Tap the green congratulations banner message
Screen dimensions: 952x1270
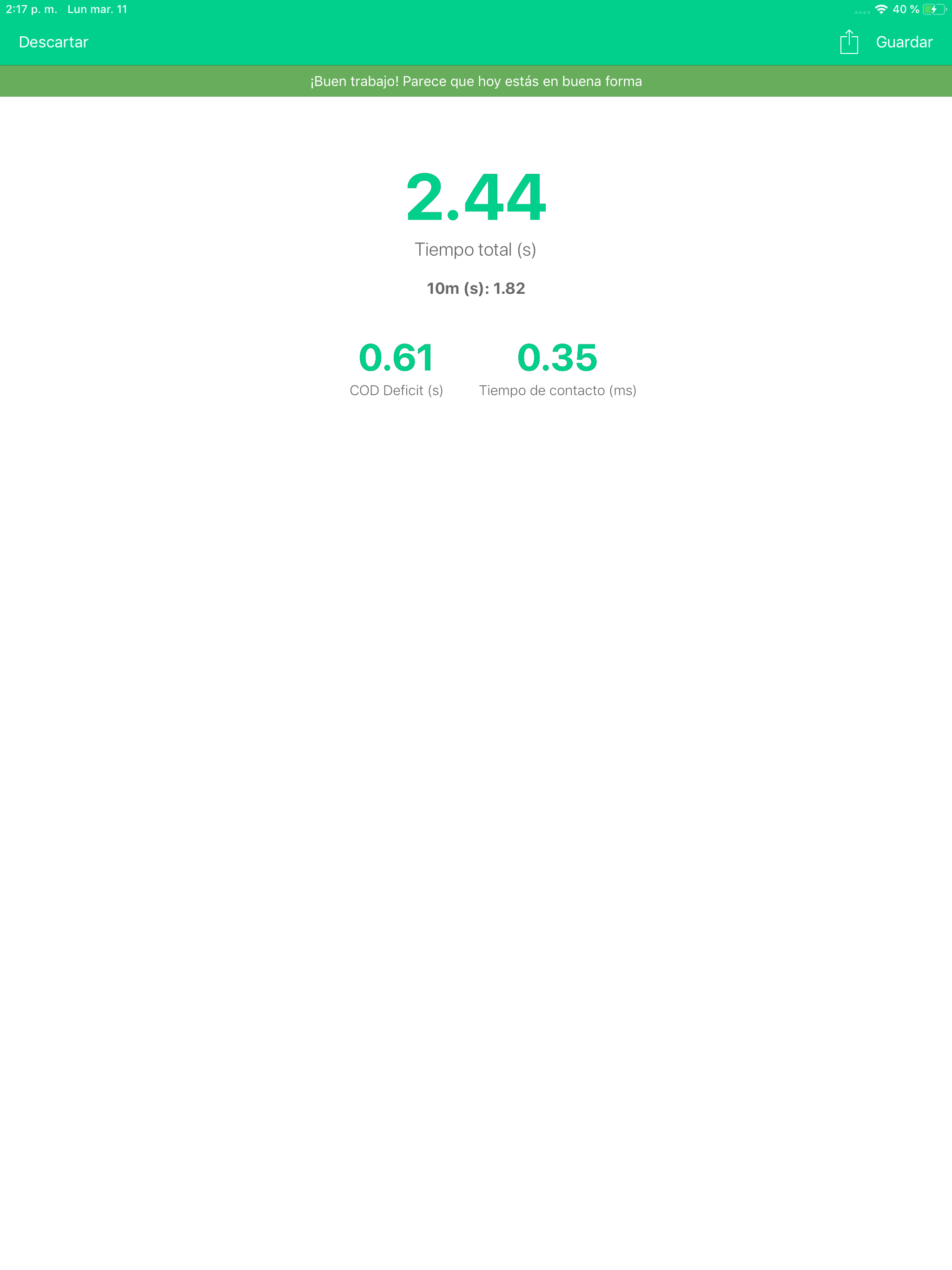tap(476, 81)
